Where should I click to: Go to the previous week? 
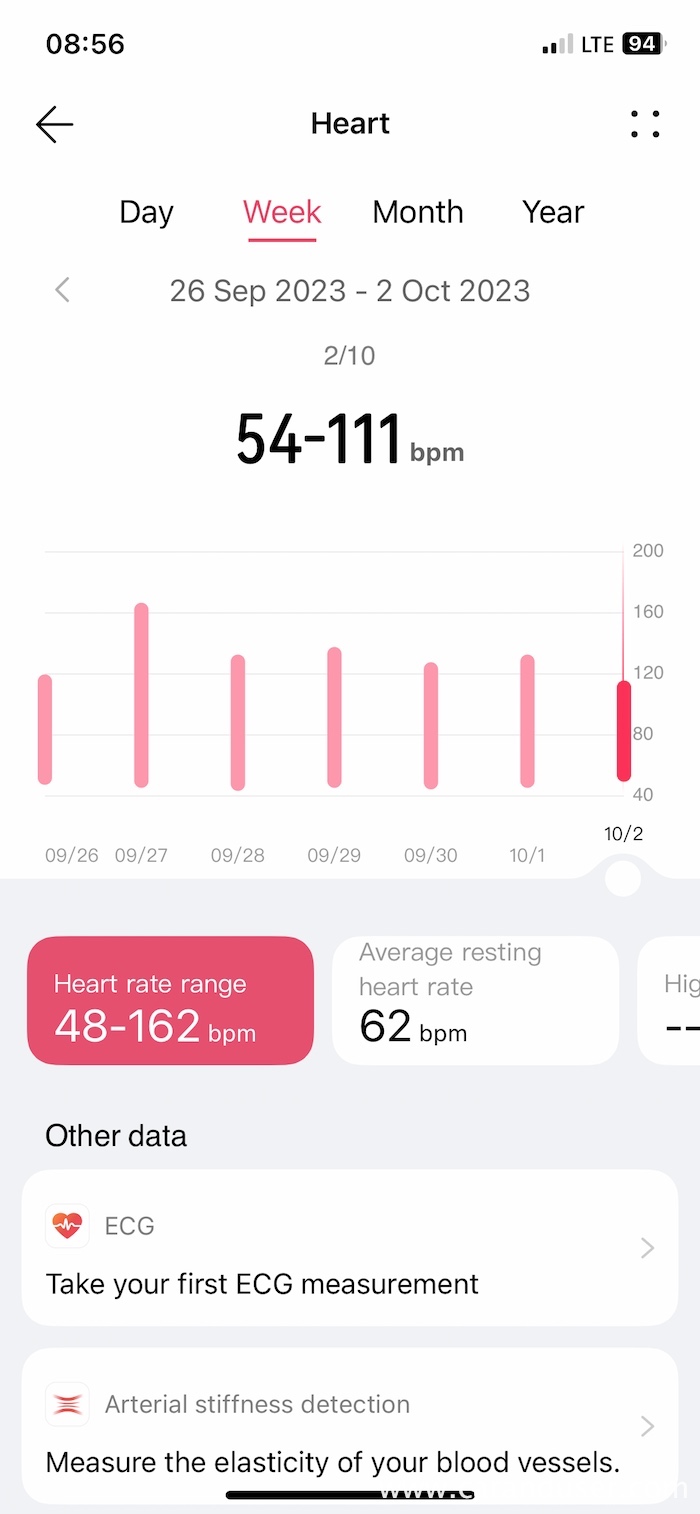[x=62, y=291]
